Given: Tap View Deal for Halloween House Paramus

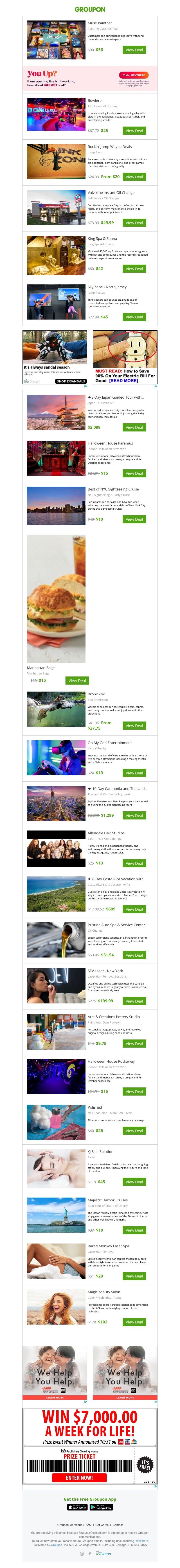Looking at the screenshot, I should click(x=134, y=473).
